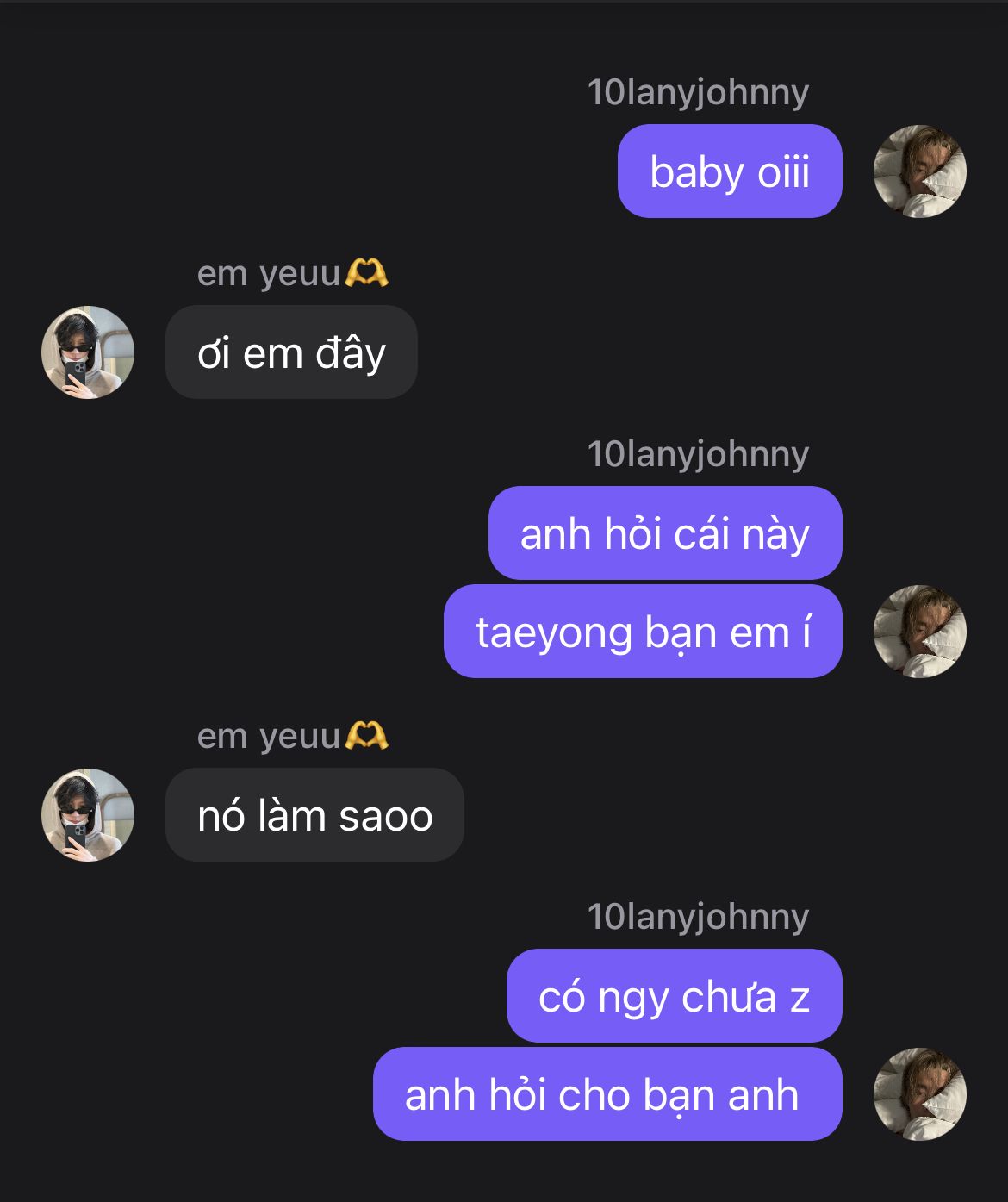Tap avatar beside "anh hỏi cho bạn anh"

point(919,1093)
